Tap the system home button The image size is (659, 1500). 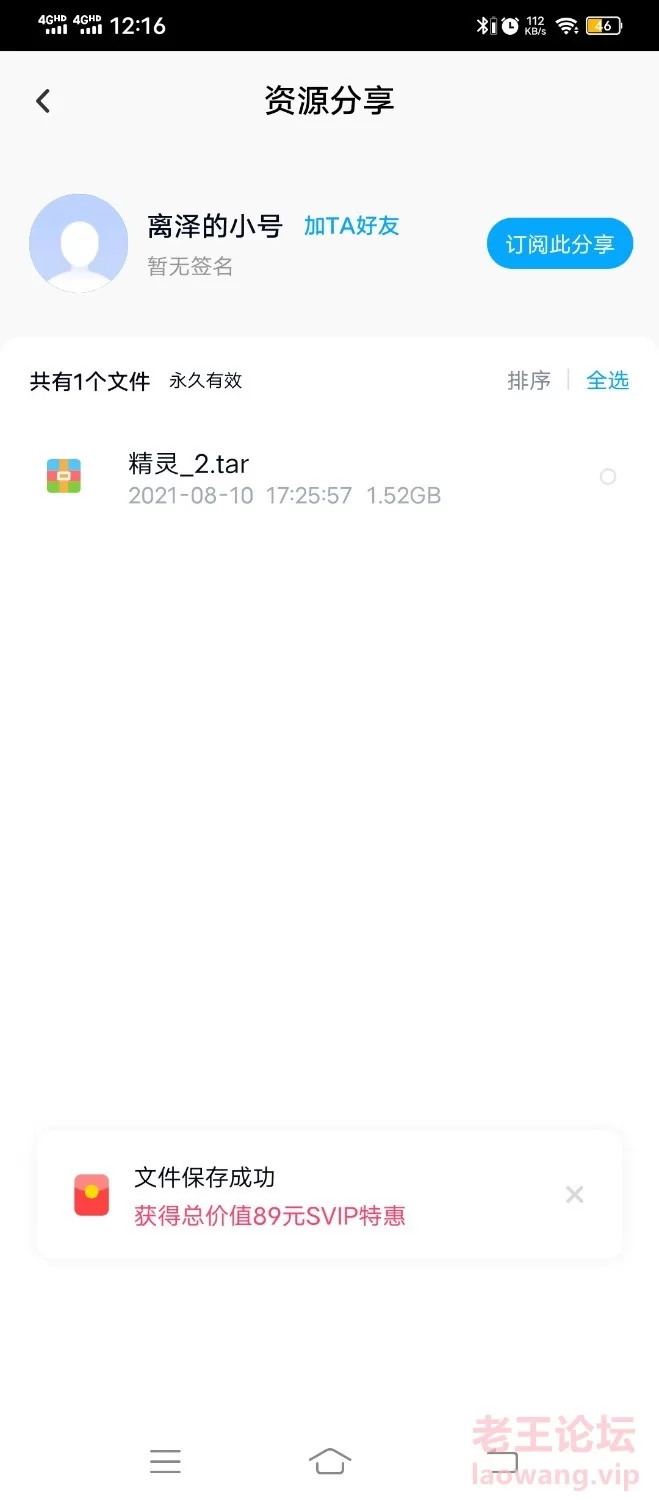(x=330, y=1461)
